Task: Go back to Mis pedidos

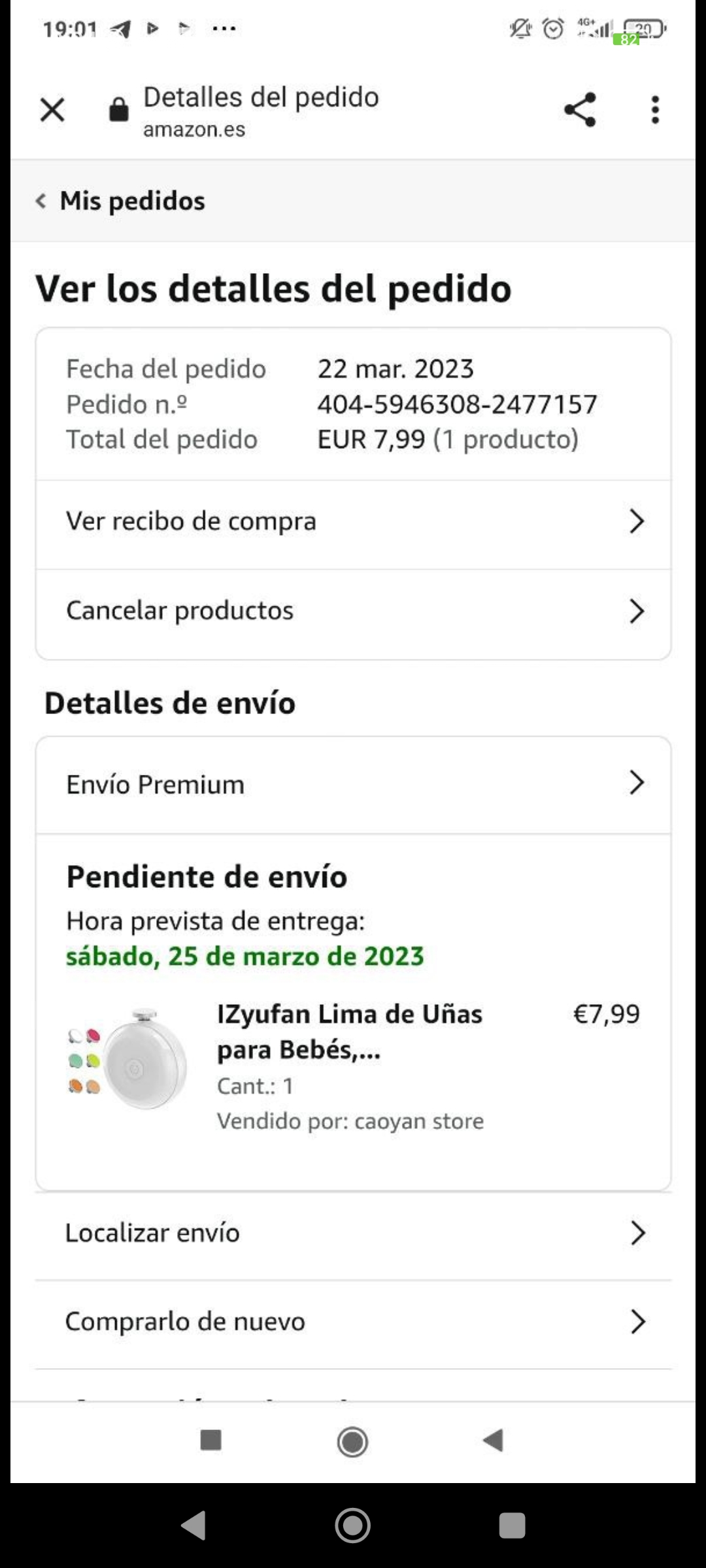Action: (x=121, y=201)
